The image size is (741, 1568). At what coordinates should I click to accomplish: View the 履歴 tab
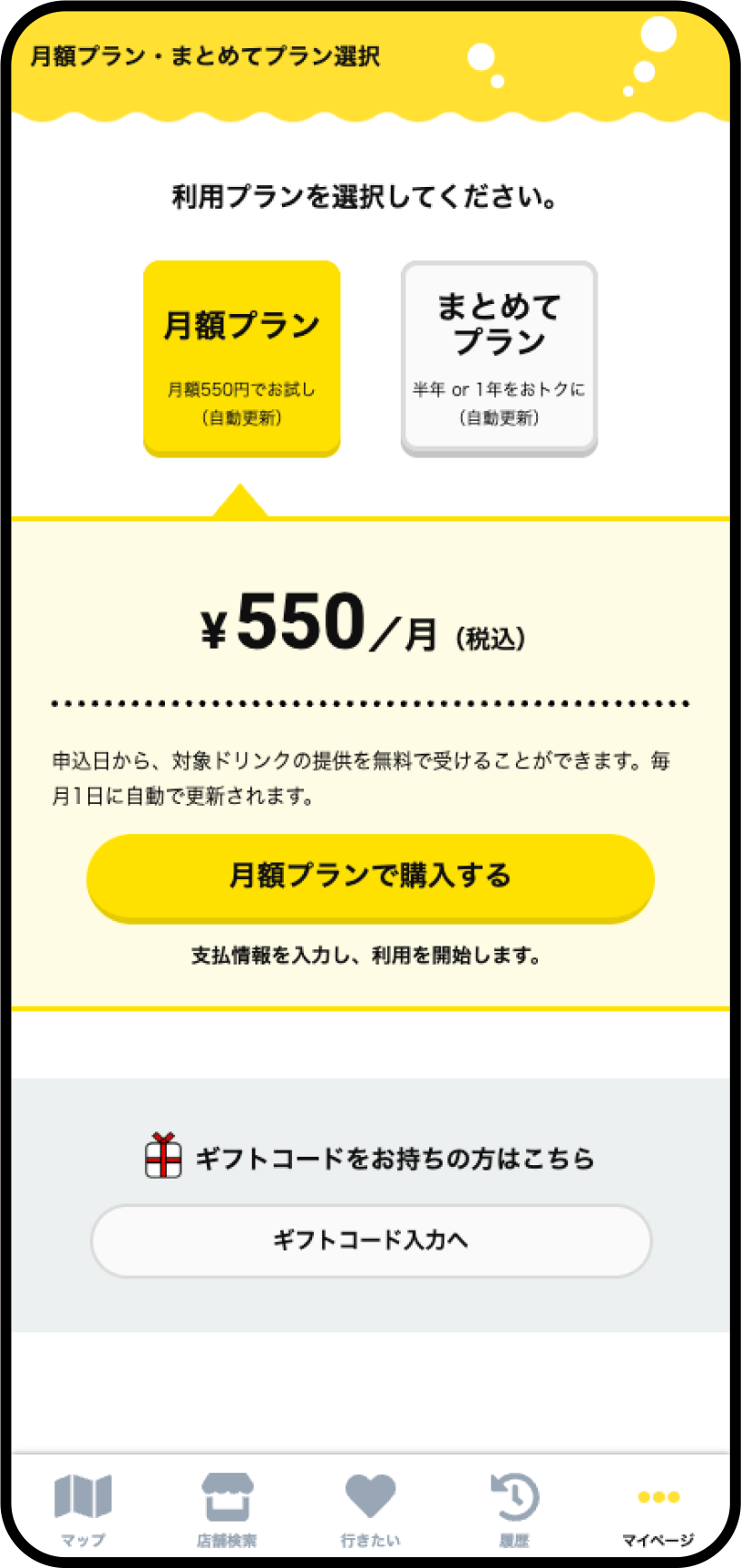tap(514, 1510)
